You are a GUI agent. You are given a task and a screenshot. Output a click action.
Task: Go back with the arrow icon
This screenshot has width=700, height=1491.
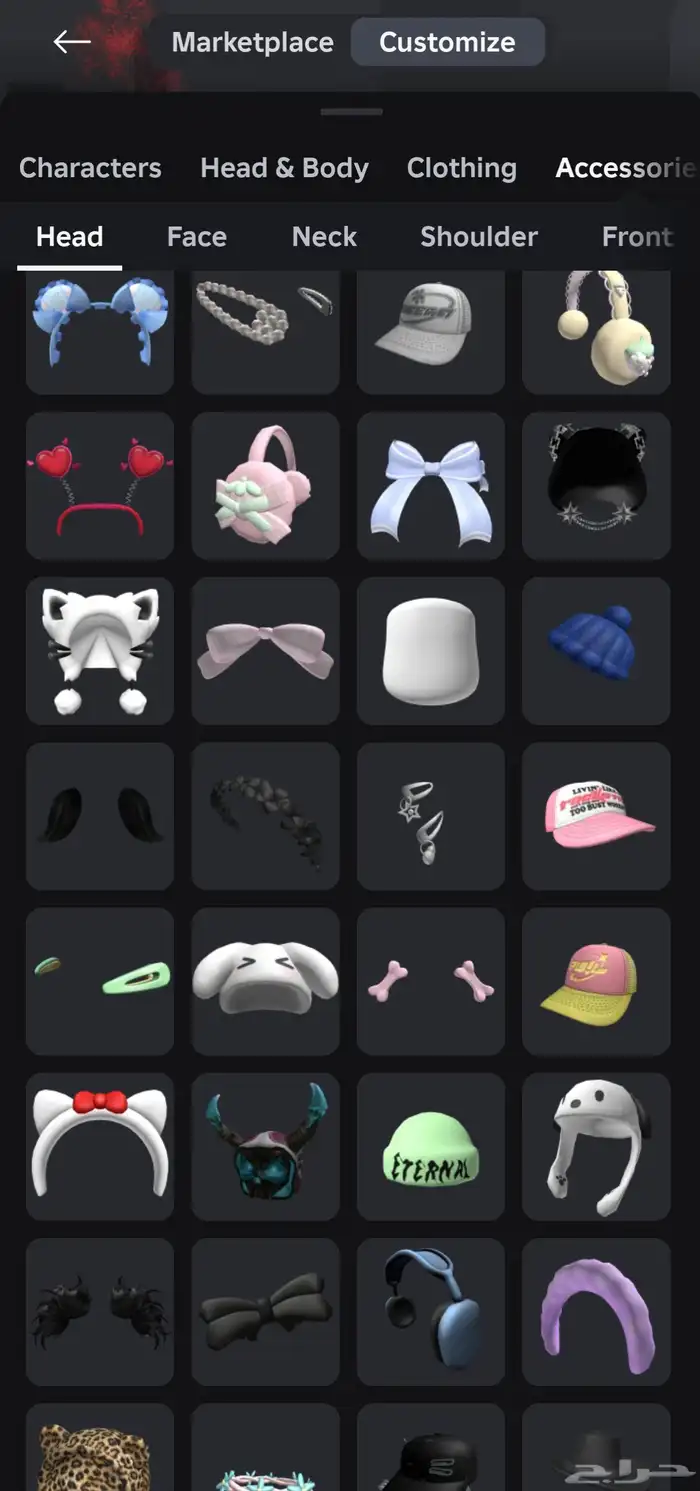(72, 42)
